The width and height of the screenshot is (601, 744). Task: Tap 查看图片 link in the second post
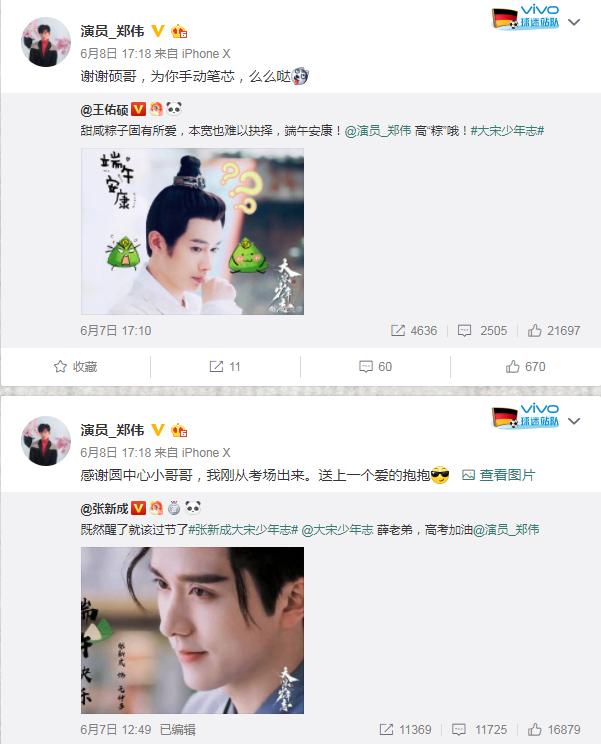[x=498, y=476]
